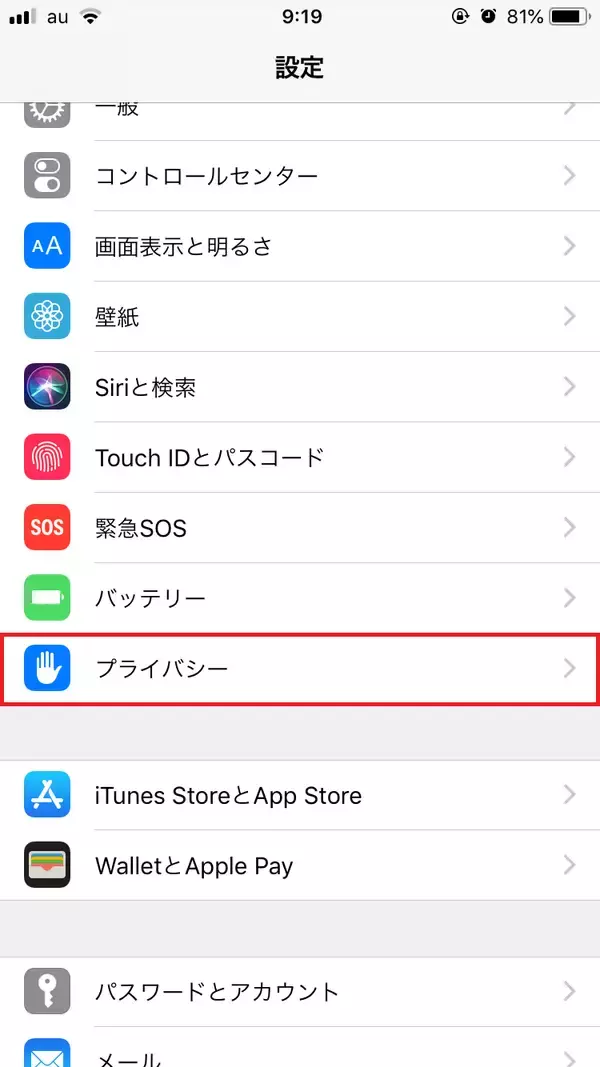Image resolution: width=600 pixels, height=1067 pixels.
Task: Open バッテリー battery settings
Action: 300,598
